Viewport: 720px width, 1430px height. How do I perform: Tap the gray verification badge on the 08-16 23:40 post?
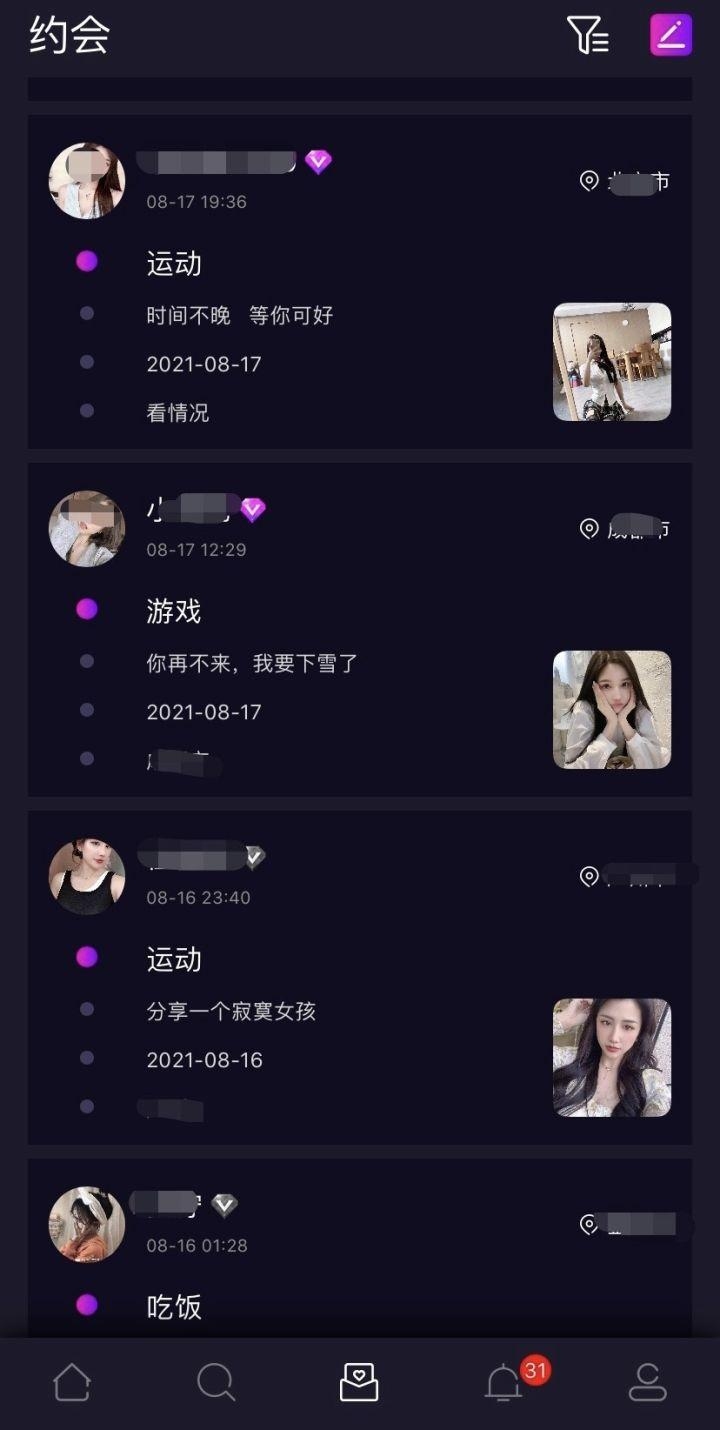tap(255, 857)
